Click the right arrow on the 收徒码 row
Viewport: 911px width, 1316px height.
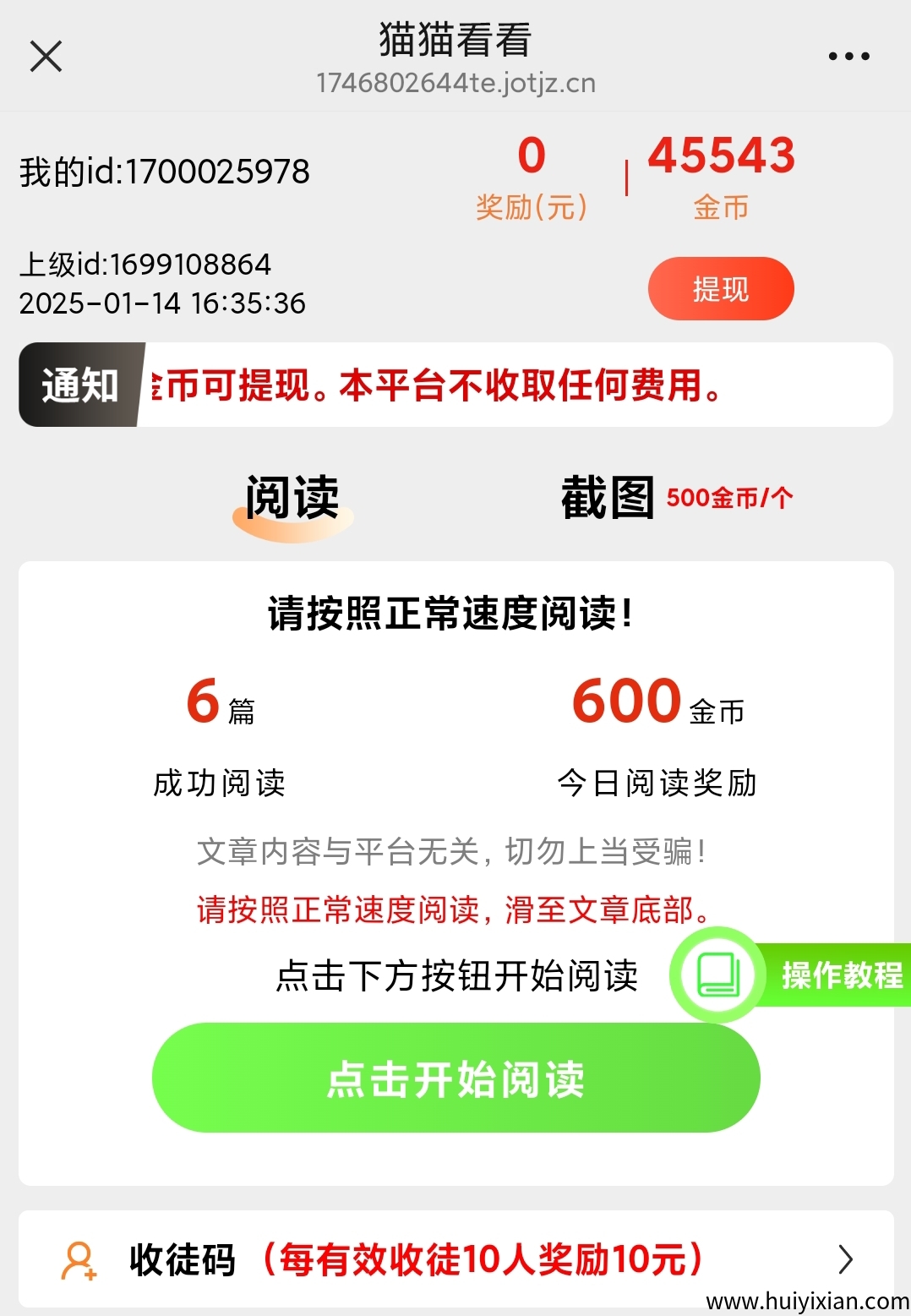(x=845, y=1259)
